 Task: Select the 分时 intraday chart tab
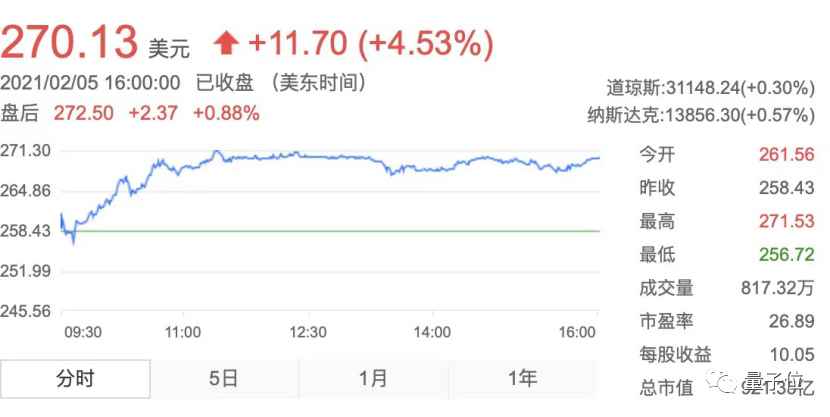click(x=75, y=379)
